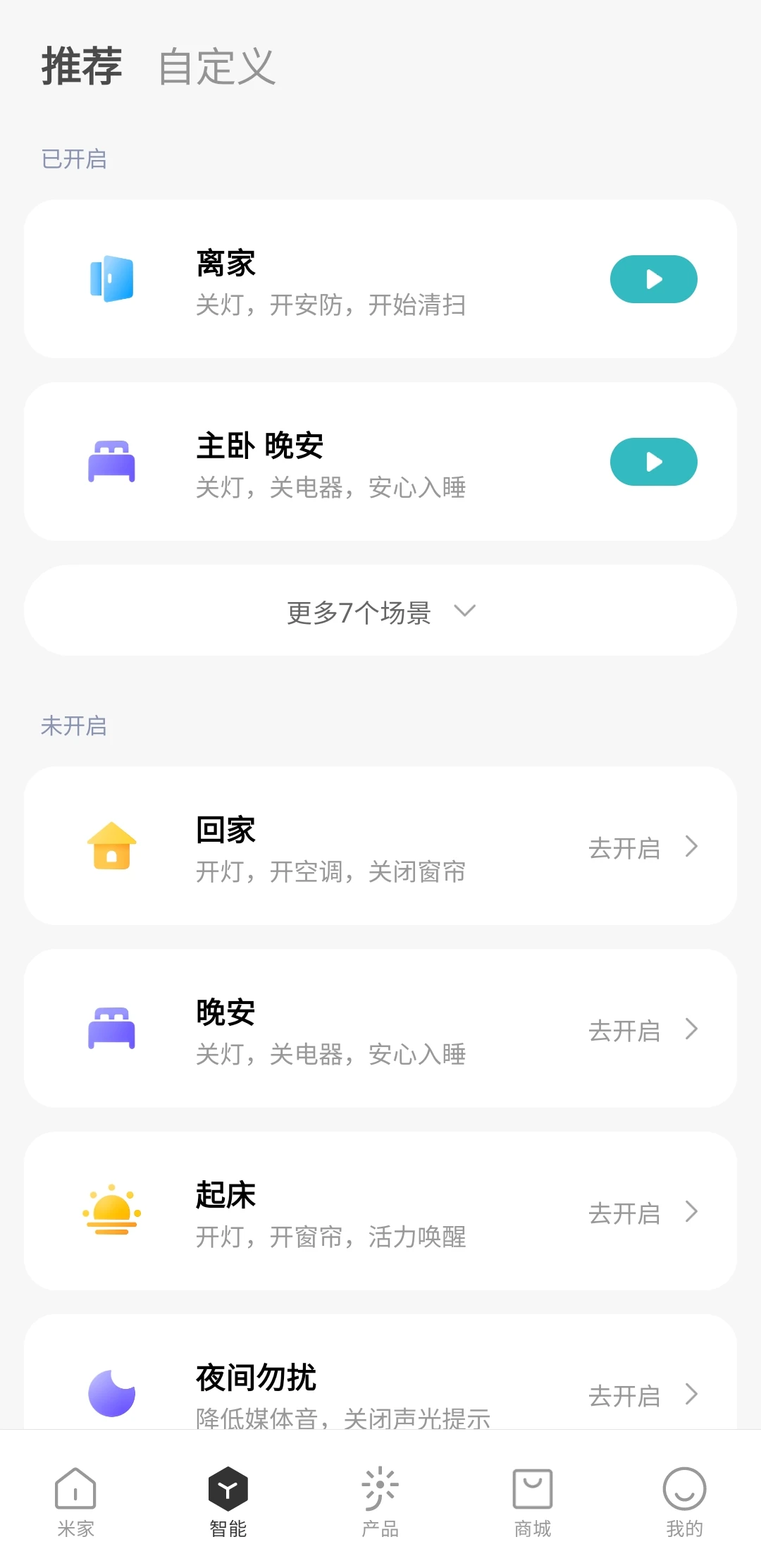Run the 离家 scene with its play button
The width and height of the screenshot is (761, 1568).
click(653, 279)
